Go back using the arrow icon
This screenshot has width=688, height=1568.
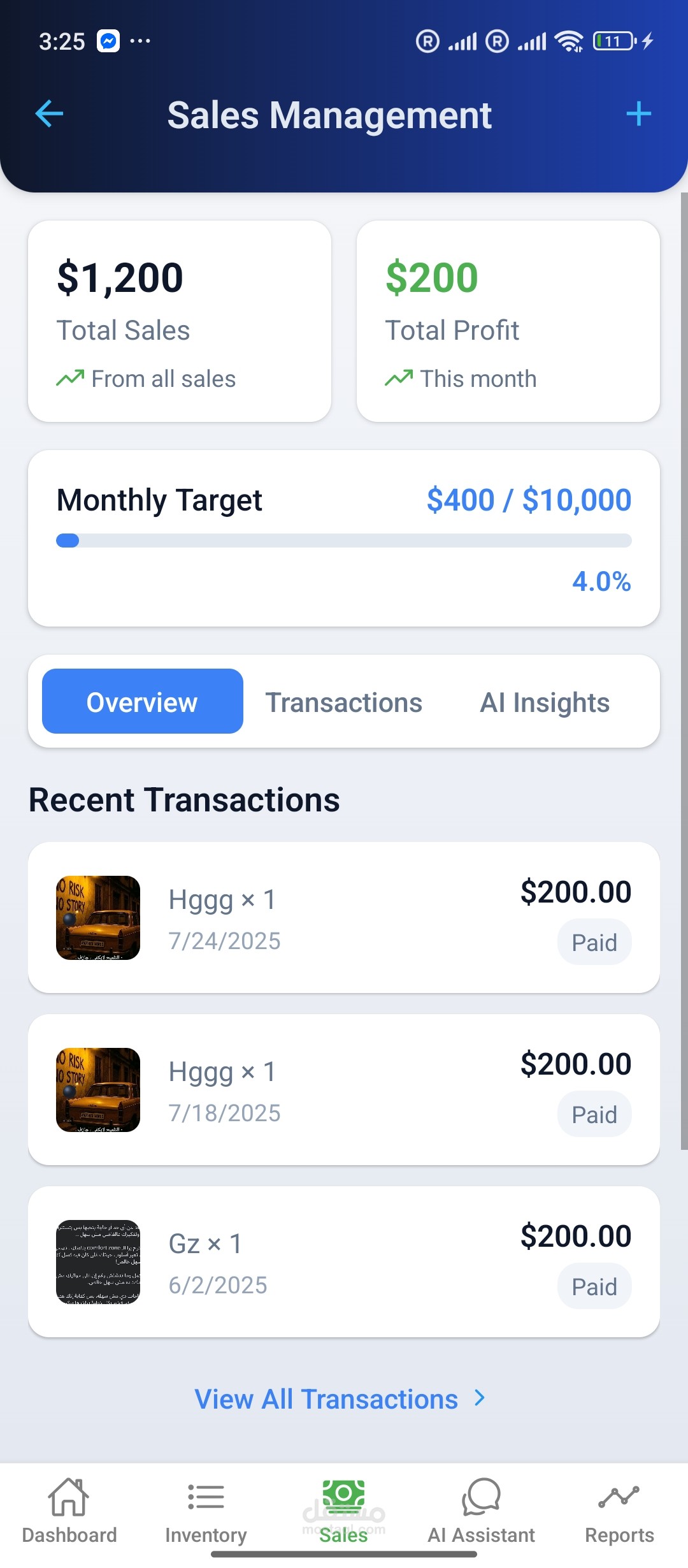tap(49, 114)
